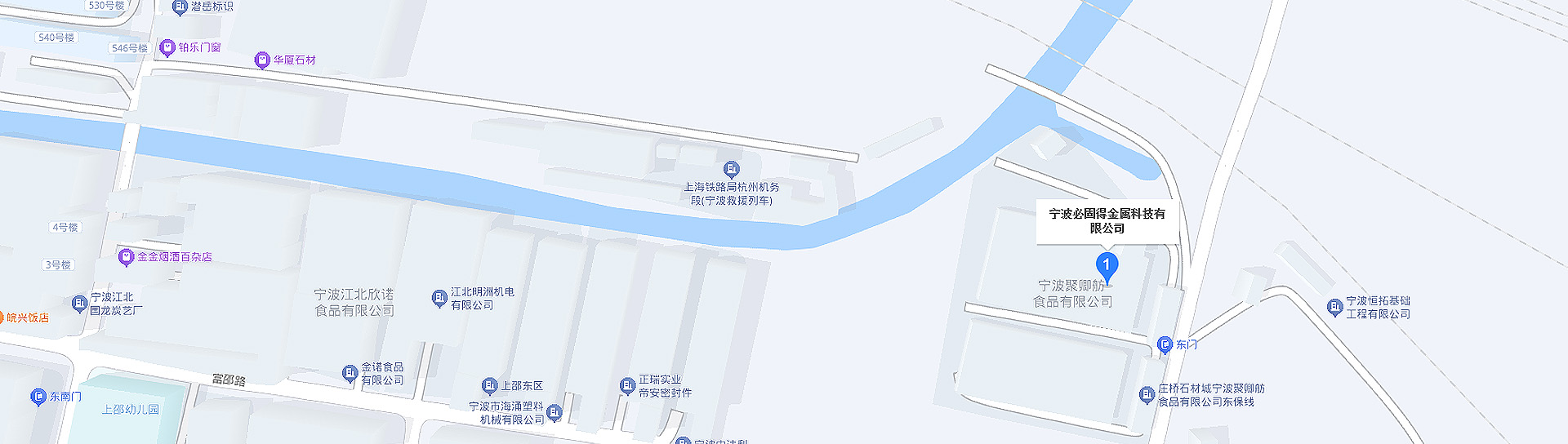The height and width of the screenshot is (444, 1568).
Task: Tap the 金诺食品有限公司 map point
Action: [350, 374]
